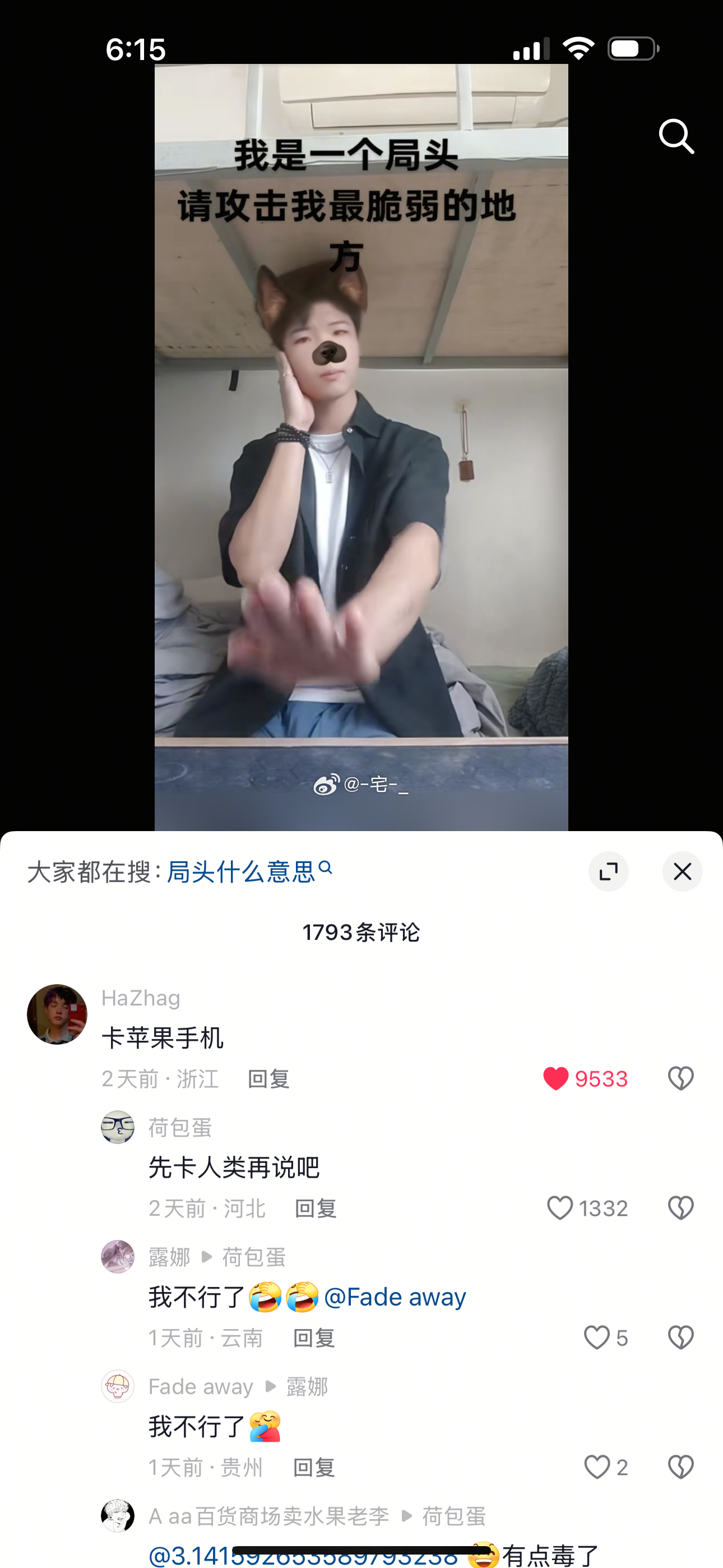Viewport: 723px width, 1568px height.
Task: Open 荷包蛋's profile avatar
Action: pos(118,1127)
